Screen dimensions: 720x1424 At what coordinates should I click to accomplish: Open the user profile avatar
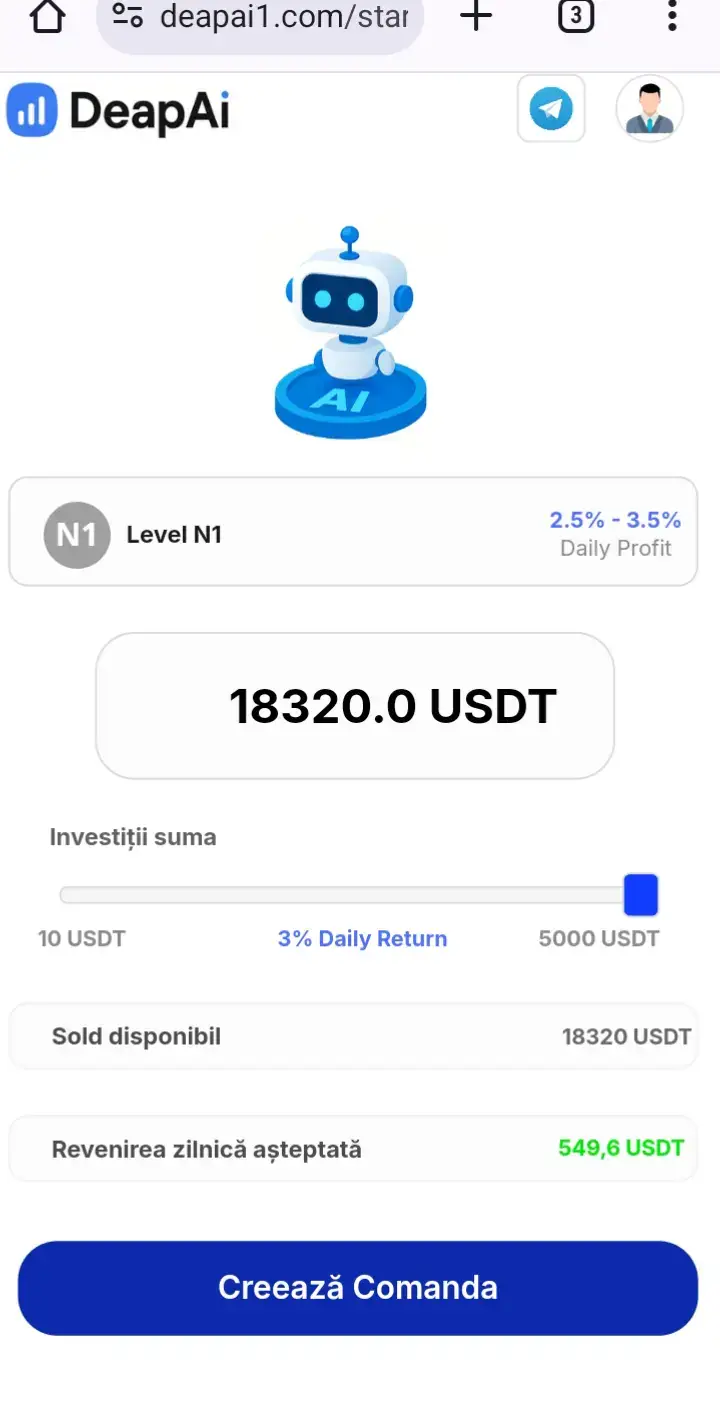click(x=649, y=109)
